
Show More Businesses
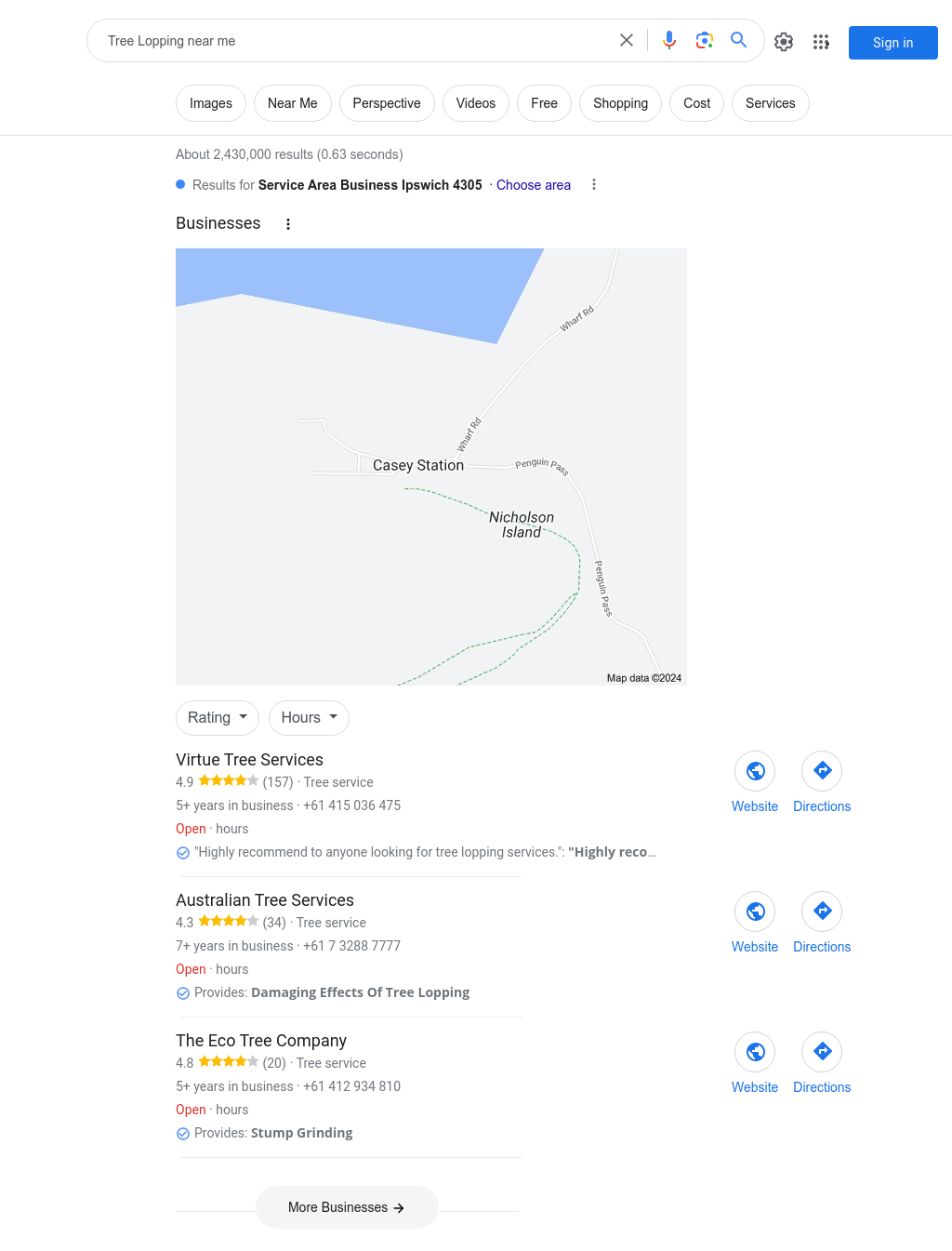pos(347,1207)
